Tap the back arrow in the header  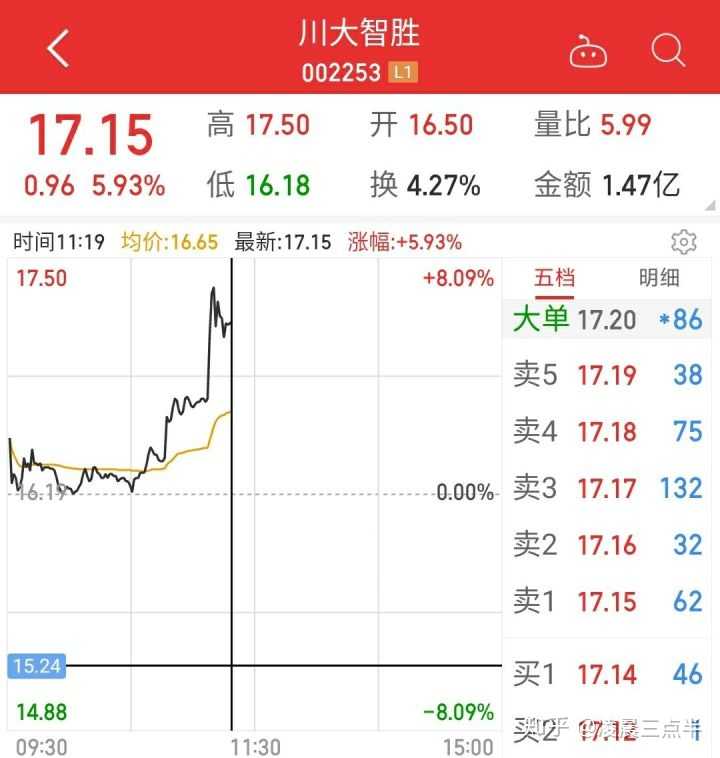click(56, 46)
